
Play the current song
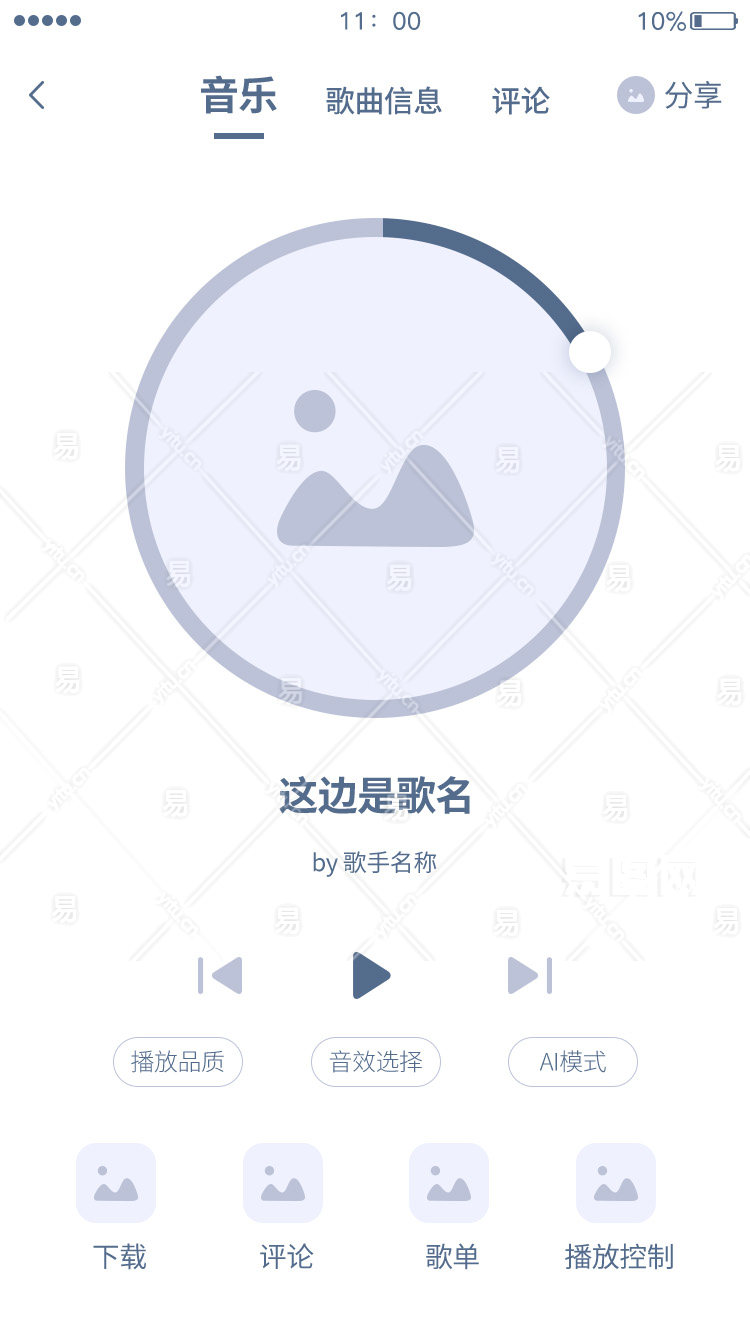[371, 975]
